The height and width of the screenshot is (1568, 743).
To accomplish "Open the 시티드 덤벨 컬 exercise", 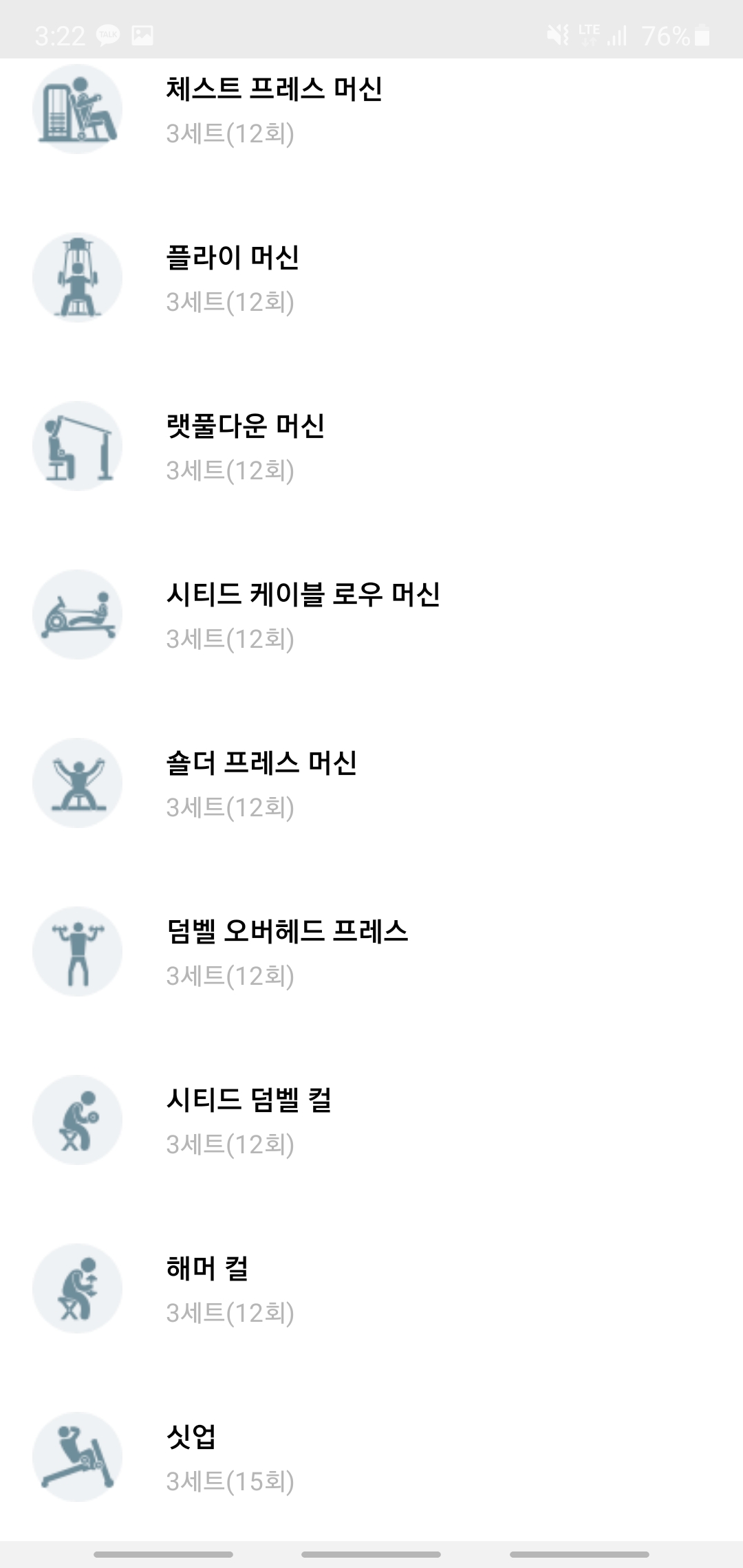I will click(371, 1120).
